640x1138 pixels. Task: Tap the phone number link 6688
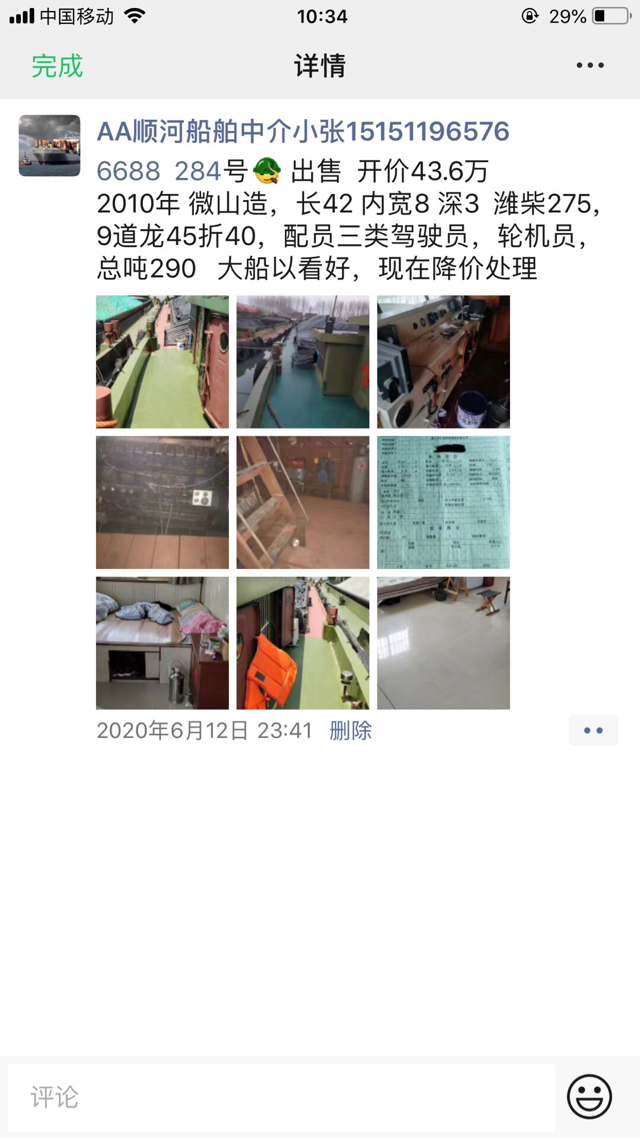[x=128, y=171]
